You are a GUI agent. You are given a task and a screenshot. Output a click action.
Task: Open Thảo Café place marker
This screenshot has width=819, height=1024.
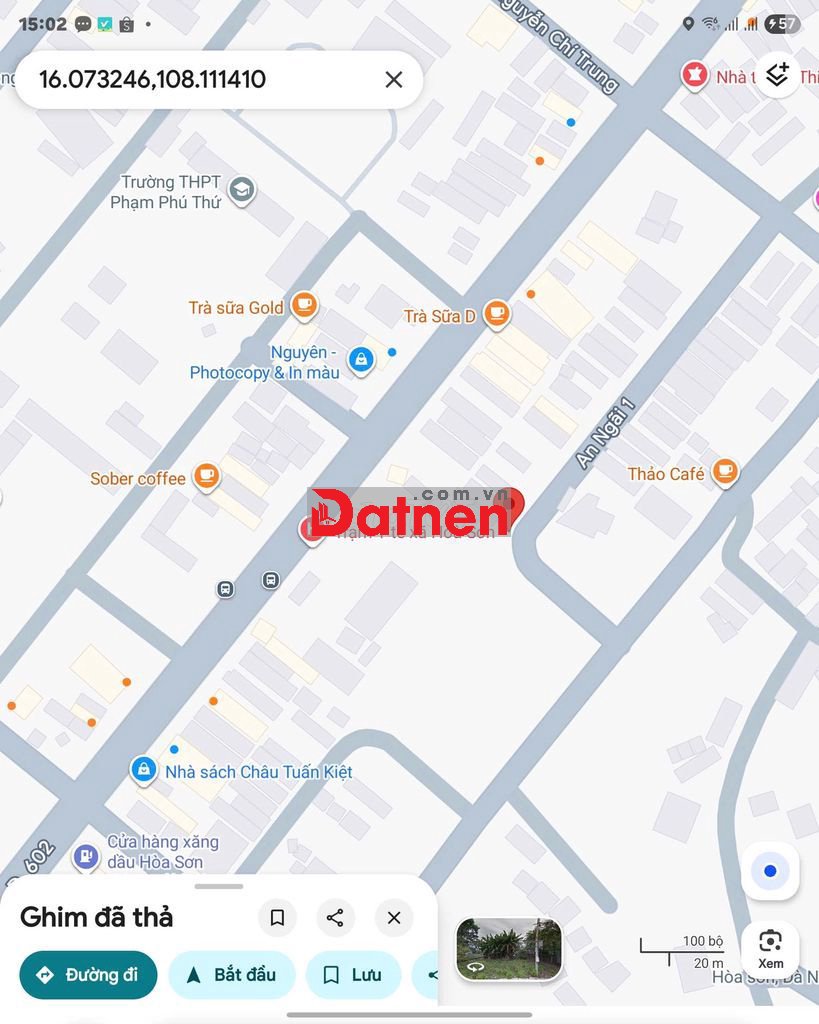click(724, 472)
